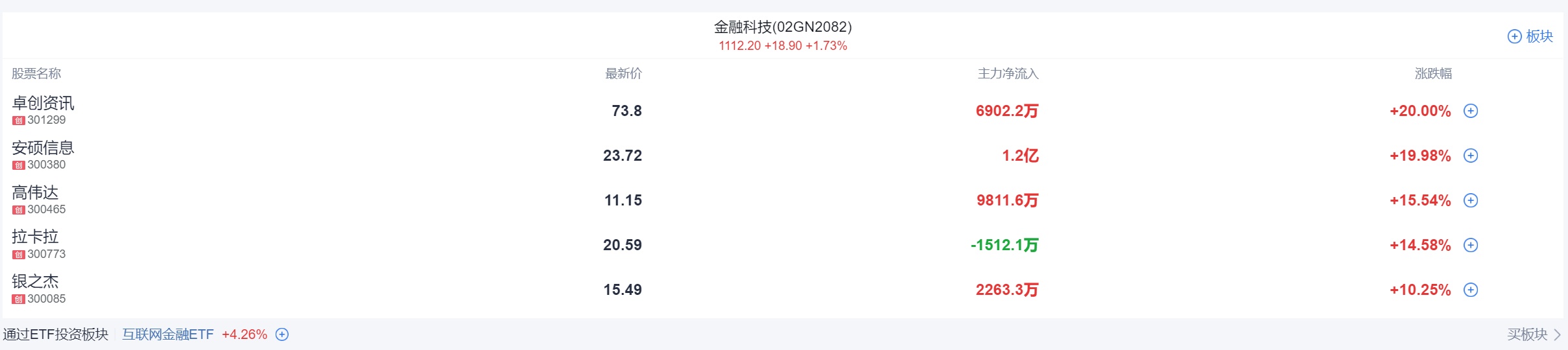Add 互联网金融ETF to the watchlist
This screenshot has width=1568, height=350.
(x=282, y=334)
